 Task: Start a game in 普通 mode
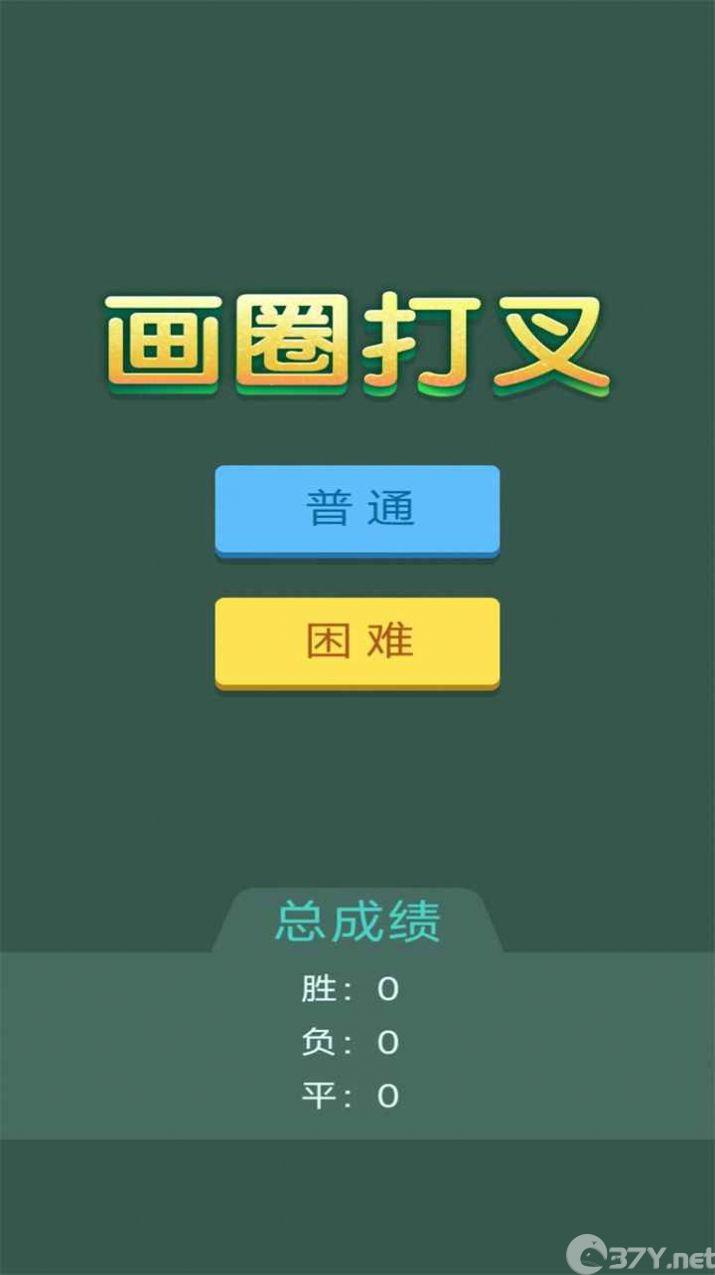click(357, 509)
